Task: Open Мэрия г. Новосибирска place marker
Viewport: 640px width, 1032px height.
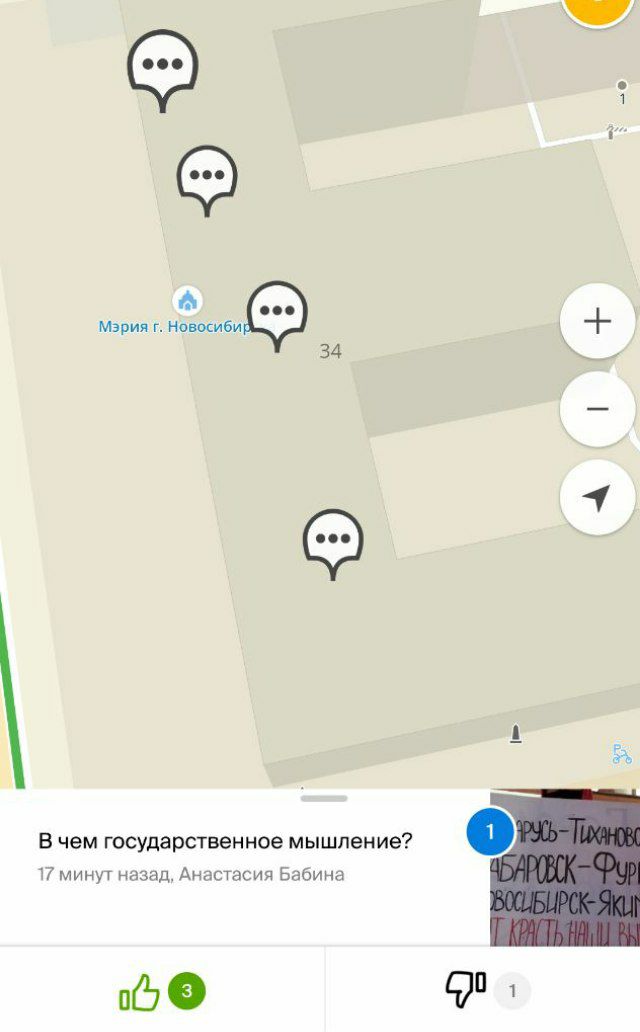Action: pos(188,301)
